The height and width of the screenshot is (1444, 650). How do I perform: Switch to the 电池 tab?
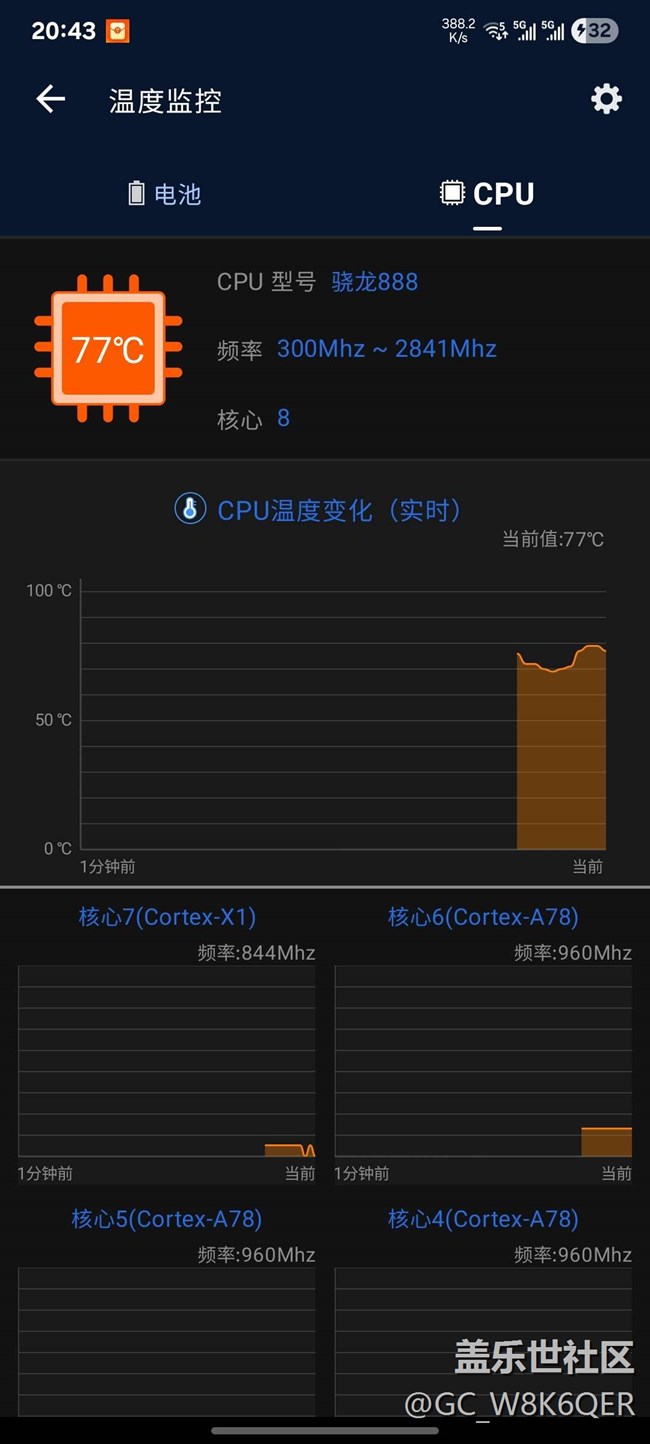(x=164, y=194)
